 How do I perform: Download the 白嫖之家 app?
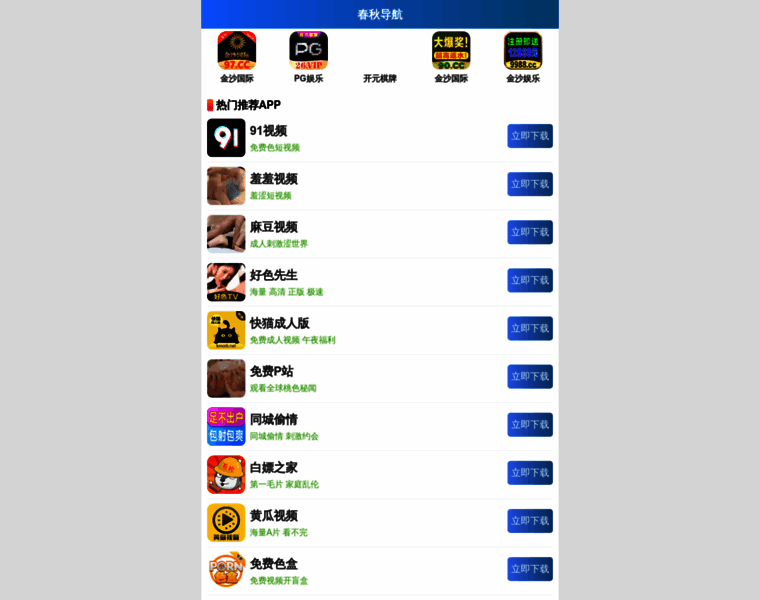click(x=530, y=472)
